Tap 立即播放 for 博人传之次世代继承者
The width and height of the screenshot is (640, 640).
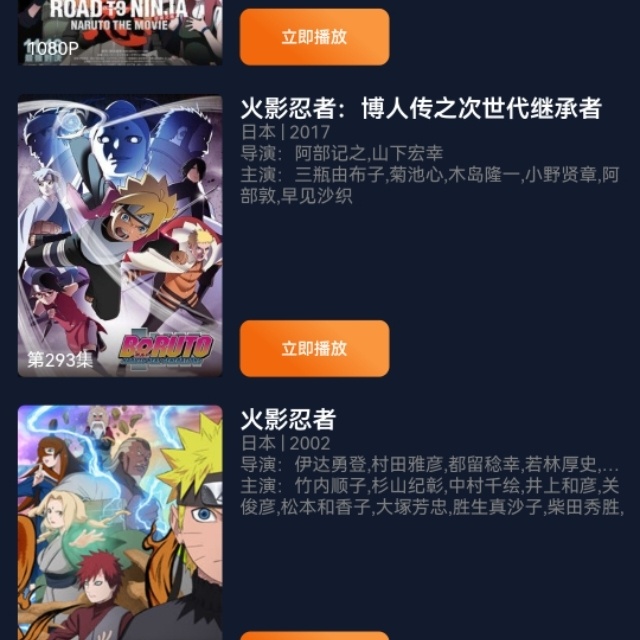[x=314, y=348]
